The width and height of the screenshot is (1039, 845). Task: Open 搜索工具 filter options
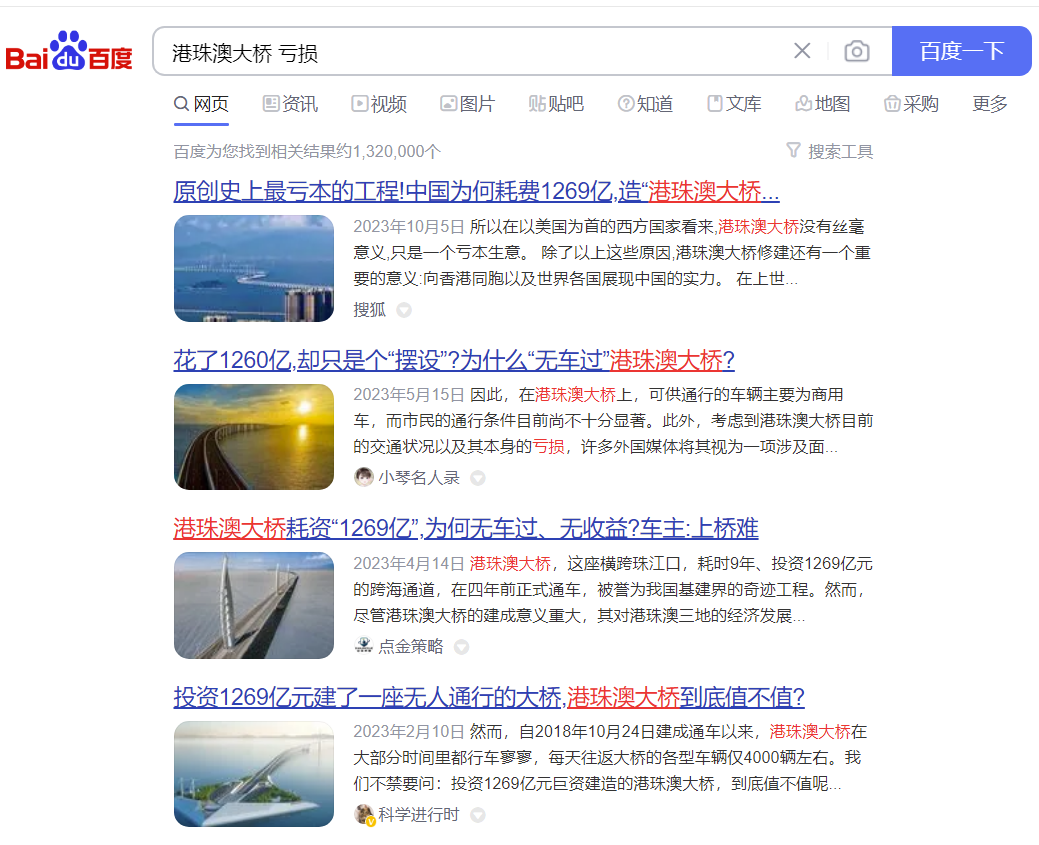click(830, 152)
